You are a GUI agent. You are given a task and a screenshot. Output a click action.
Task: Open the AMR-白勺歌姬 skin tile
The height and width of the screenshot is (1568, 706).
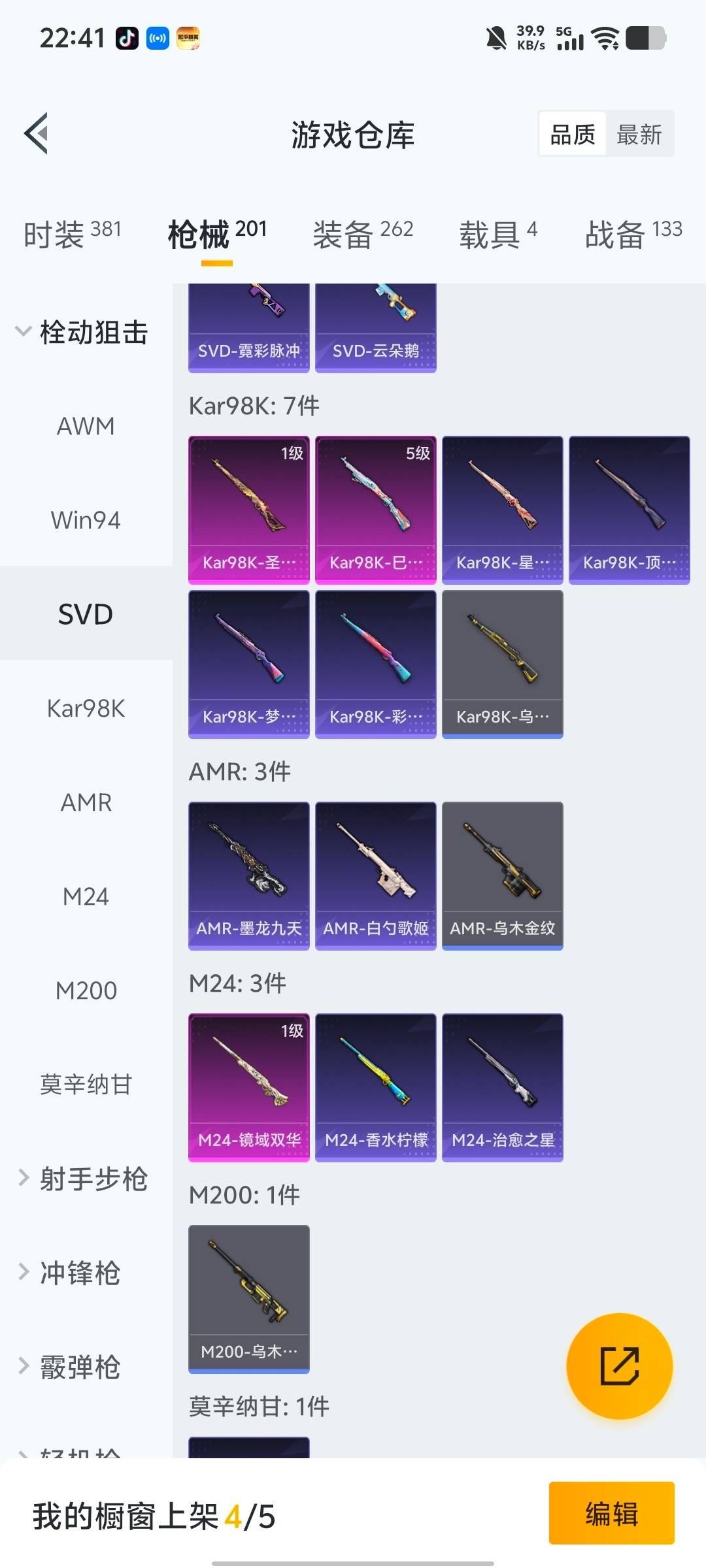(375, 875)
